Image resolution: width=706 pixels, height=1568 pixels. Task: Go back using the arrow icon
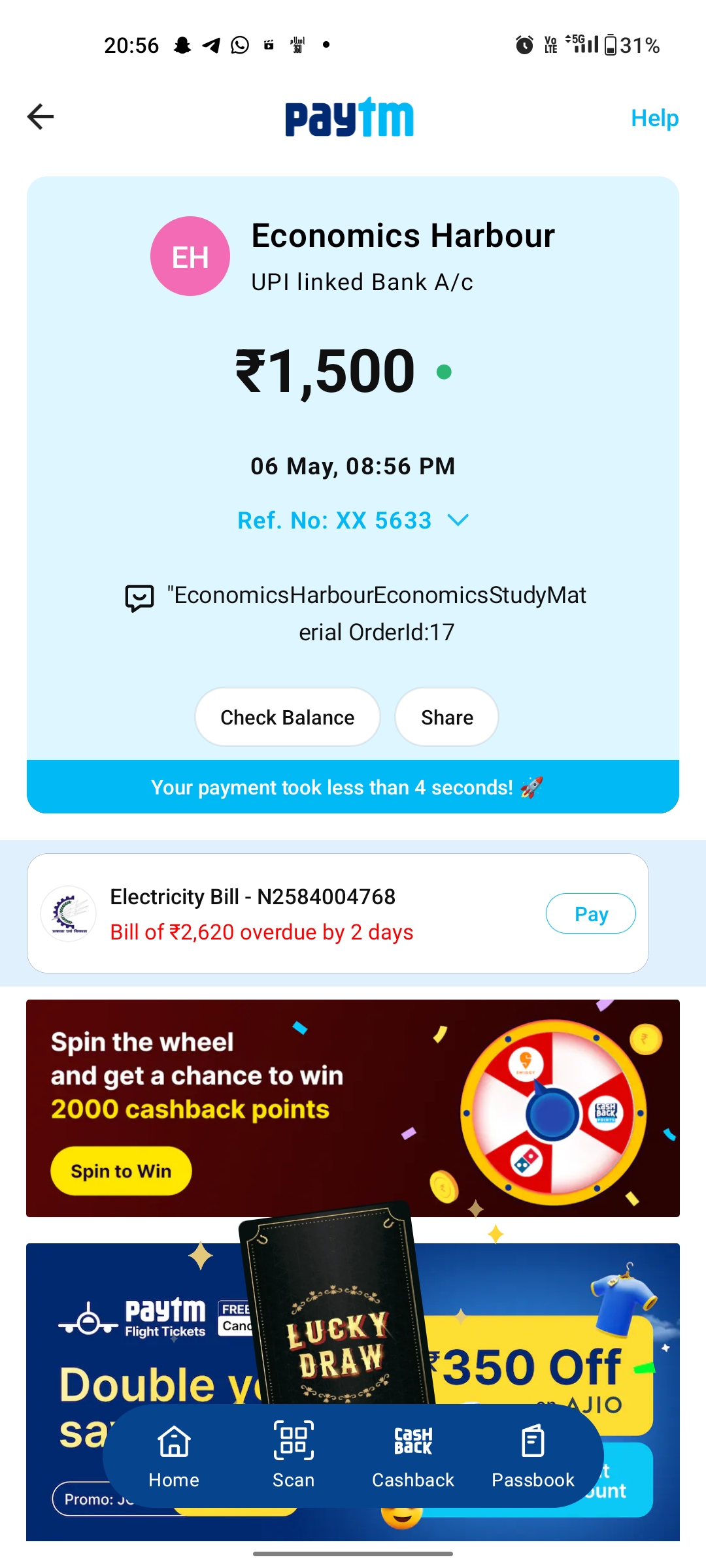(x=41, y=117)
